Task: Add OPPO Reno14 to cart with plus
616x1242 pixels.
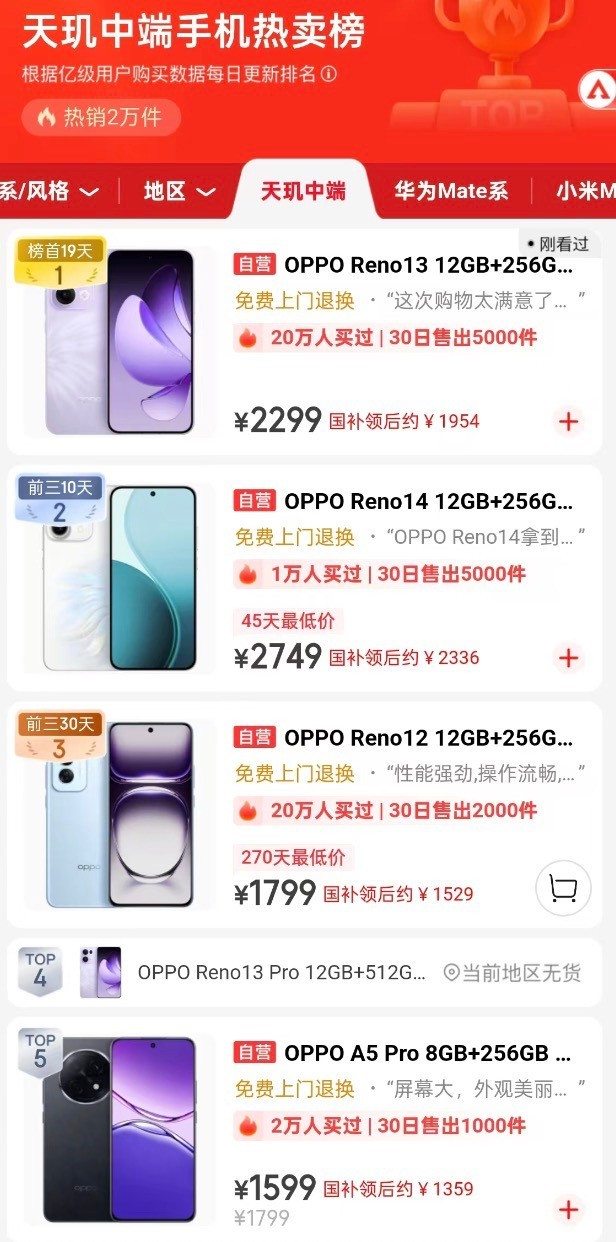Action: pyautogui.click(x=568, y=657)
